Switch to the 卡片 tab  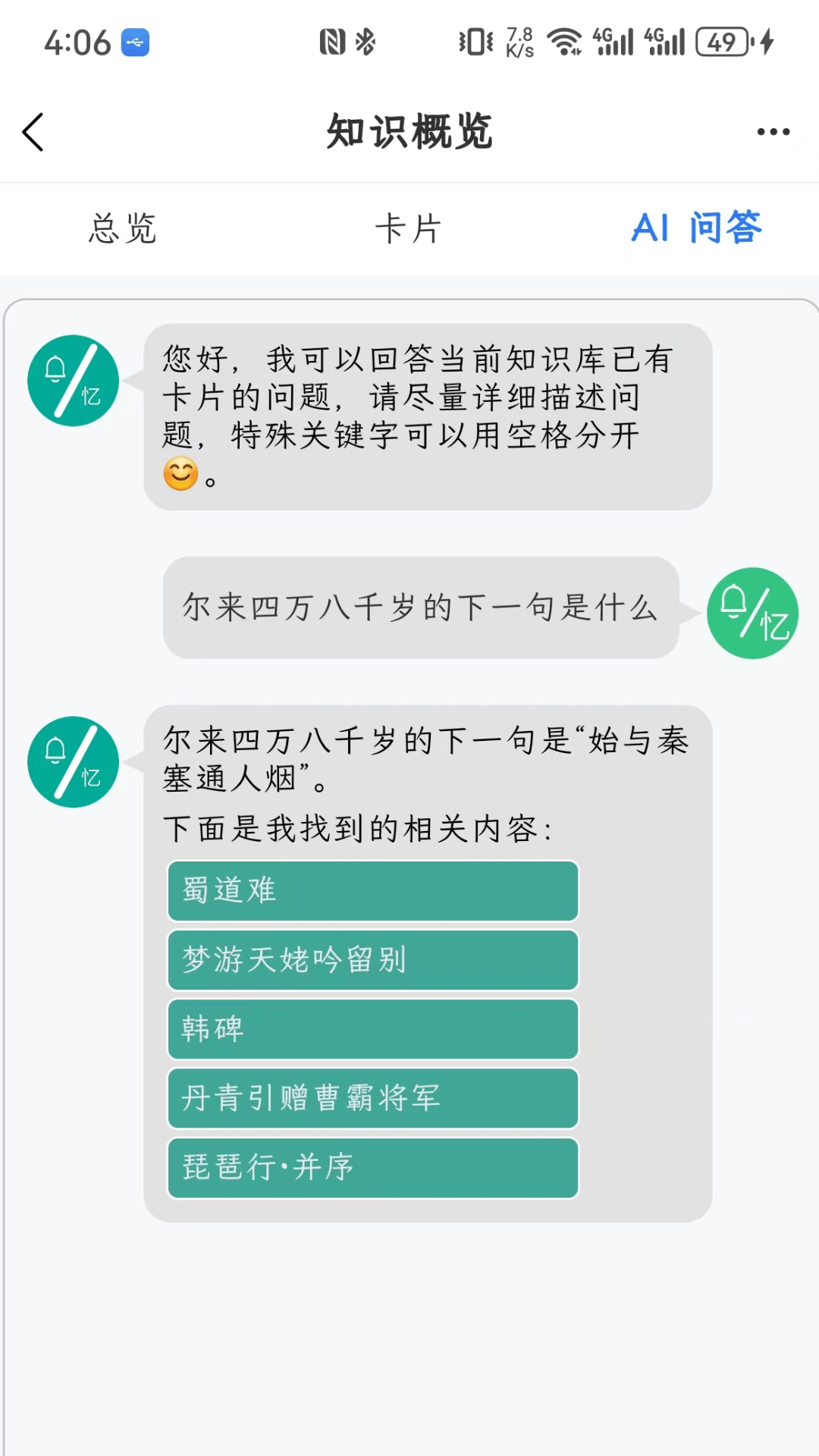coord(409,228)
